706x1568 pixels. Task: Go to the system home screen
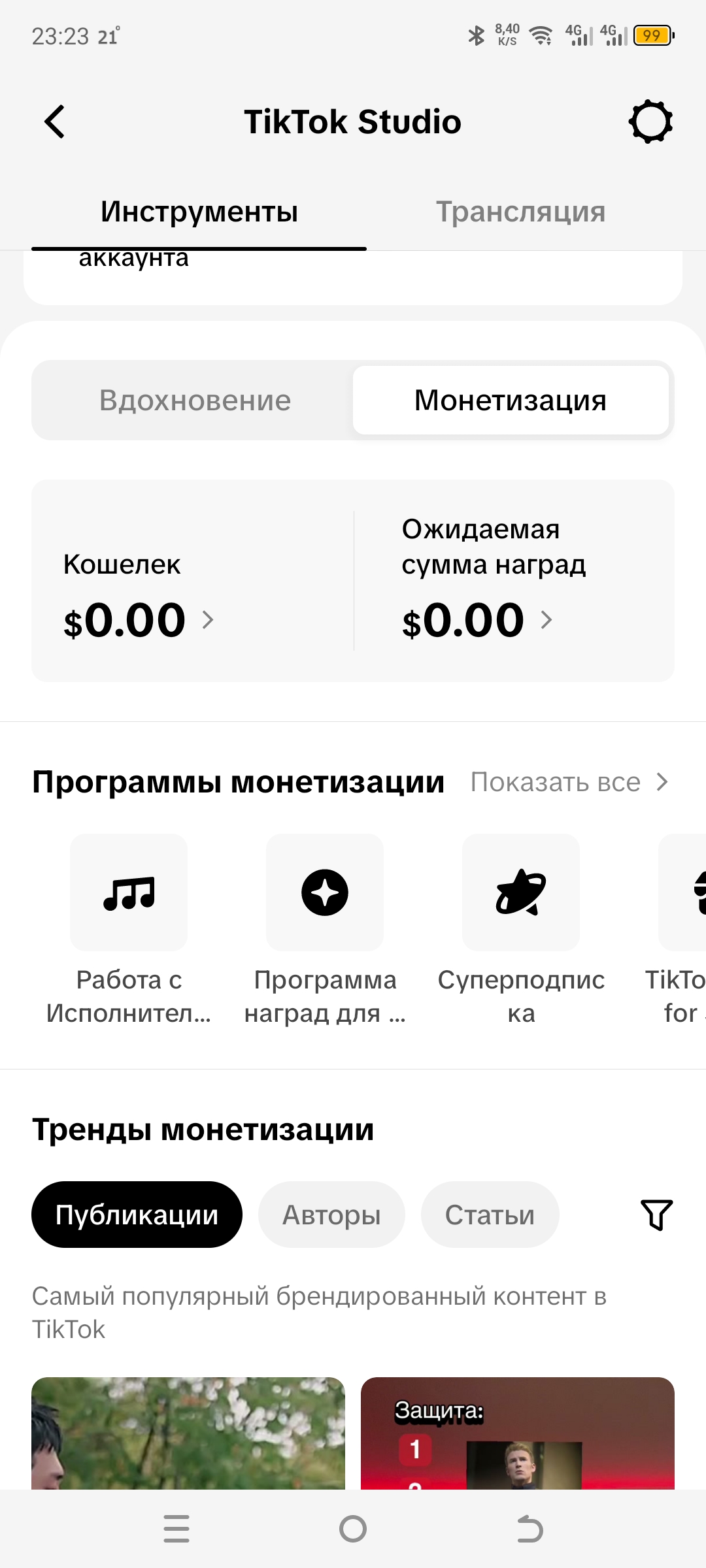click(x=353, y=1529)
